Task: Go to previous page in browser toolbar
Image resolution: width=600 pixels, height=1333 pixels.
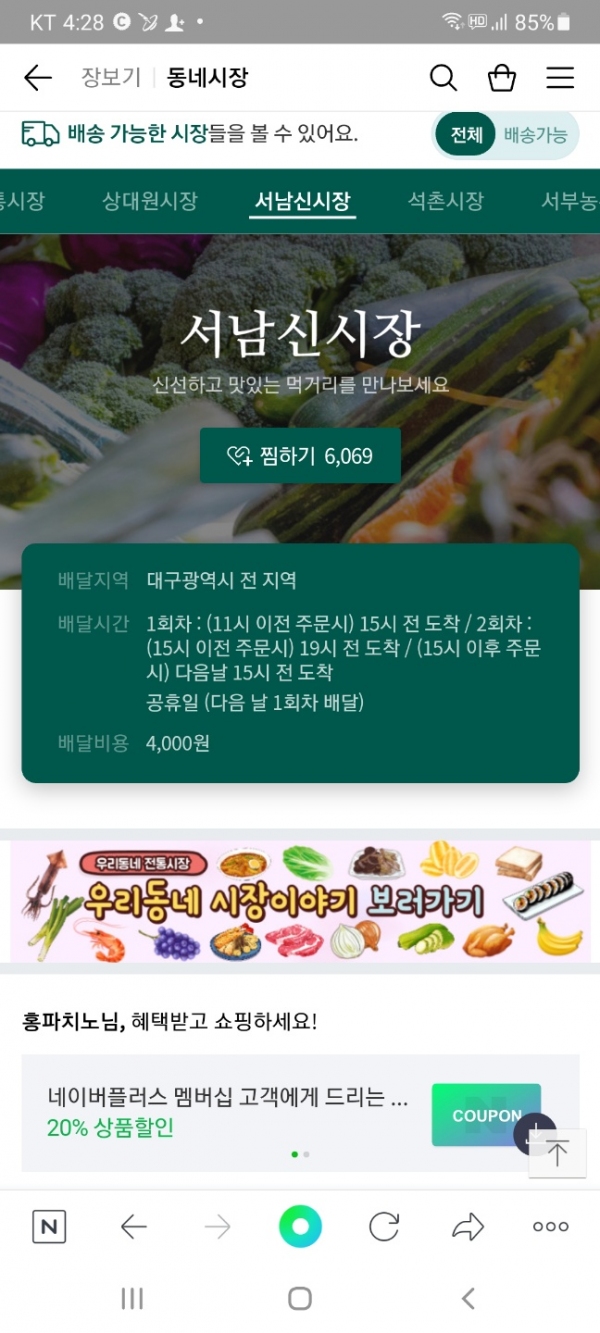Action: coord(133,1227)
